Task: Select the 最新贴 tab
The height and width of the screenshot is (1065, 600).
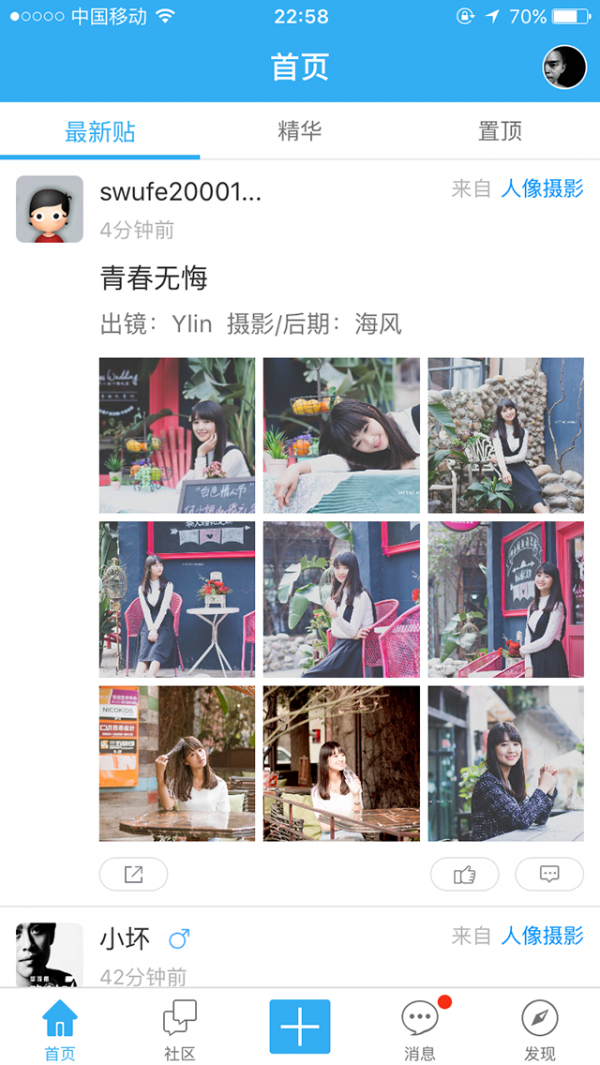Action: click(x=100, y=131)
